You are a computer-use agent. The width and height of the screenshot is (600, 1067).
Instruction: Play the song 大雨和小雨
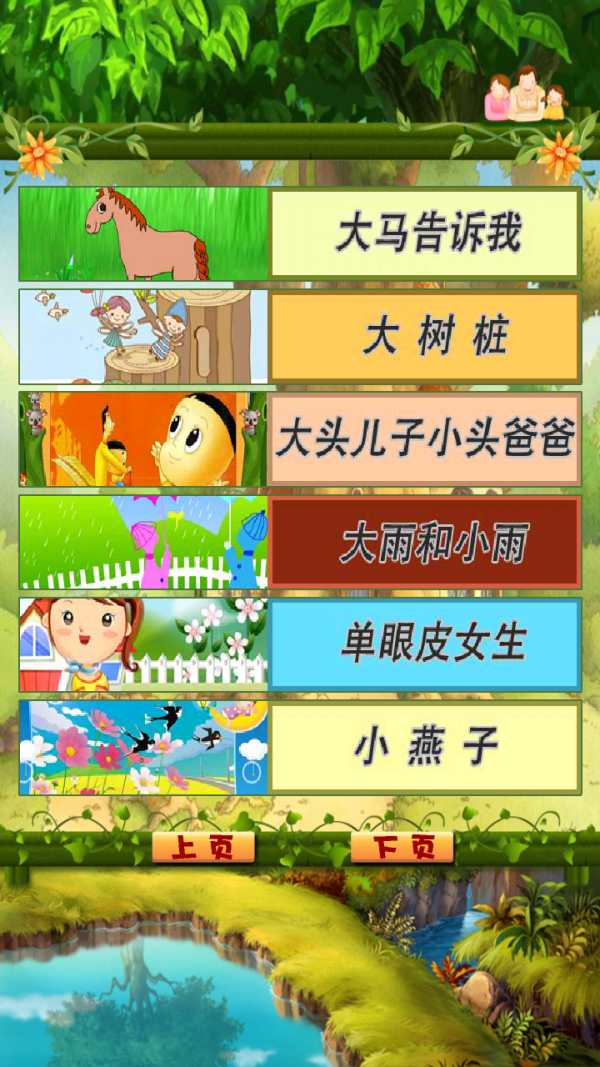point(425,543)
